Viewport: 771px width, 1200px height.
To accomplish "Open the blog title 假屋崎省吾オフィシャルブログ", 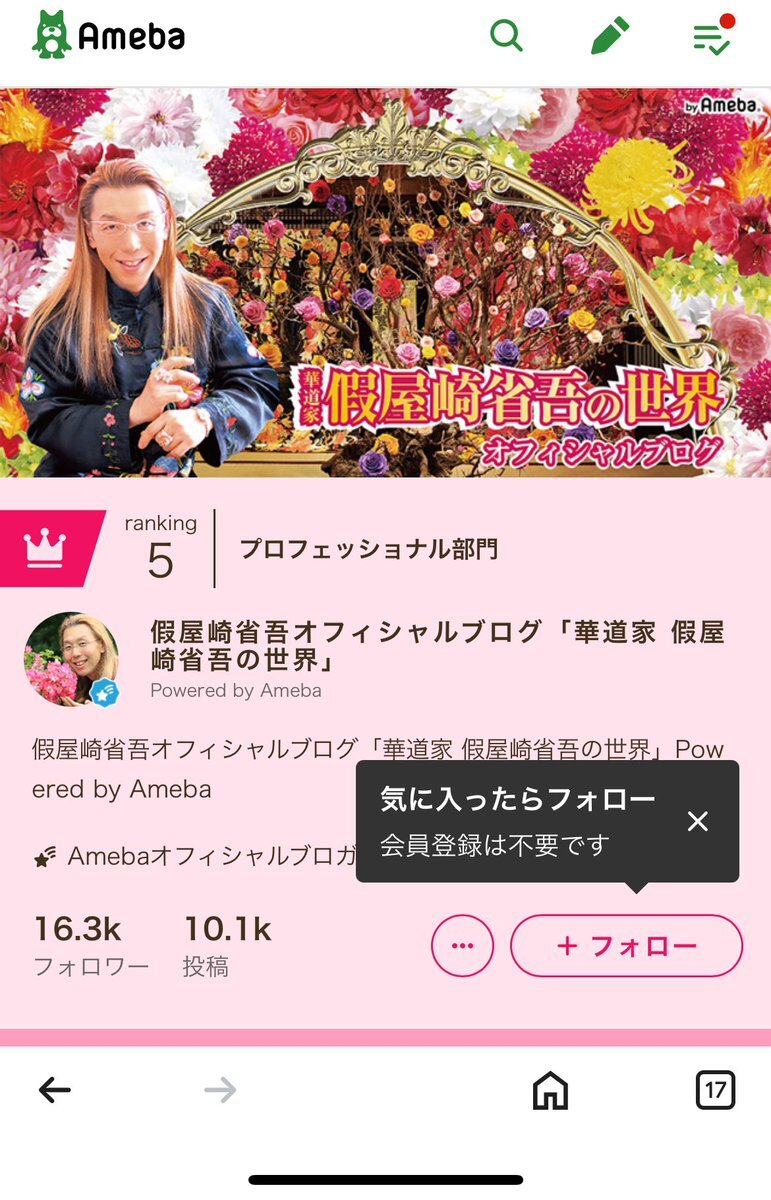I will tap(437, 645).
